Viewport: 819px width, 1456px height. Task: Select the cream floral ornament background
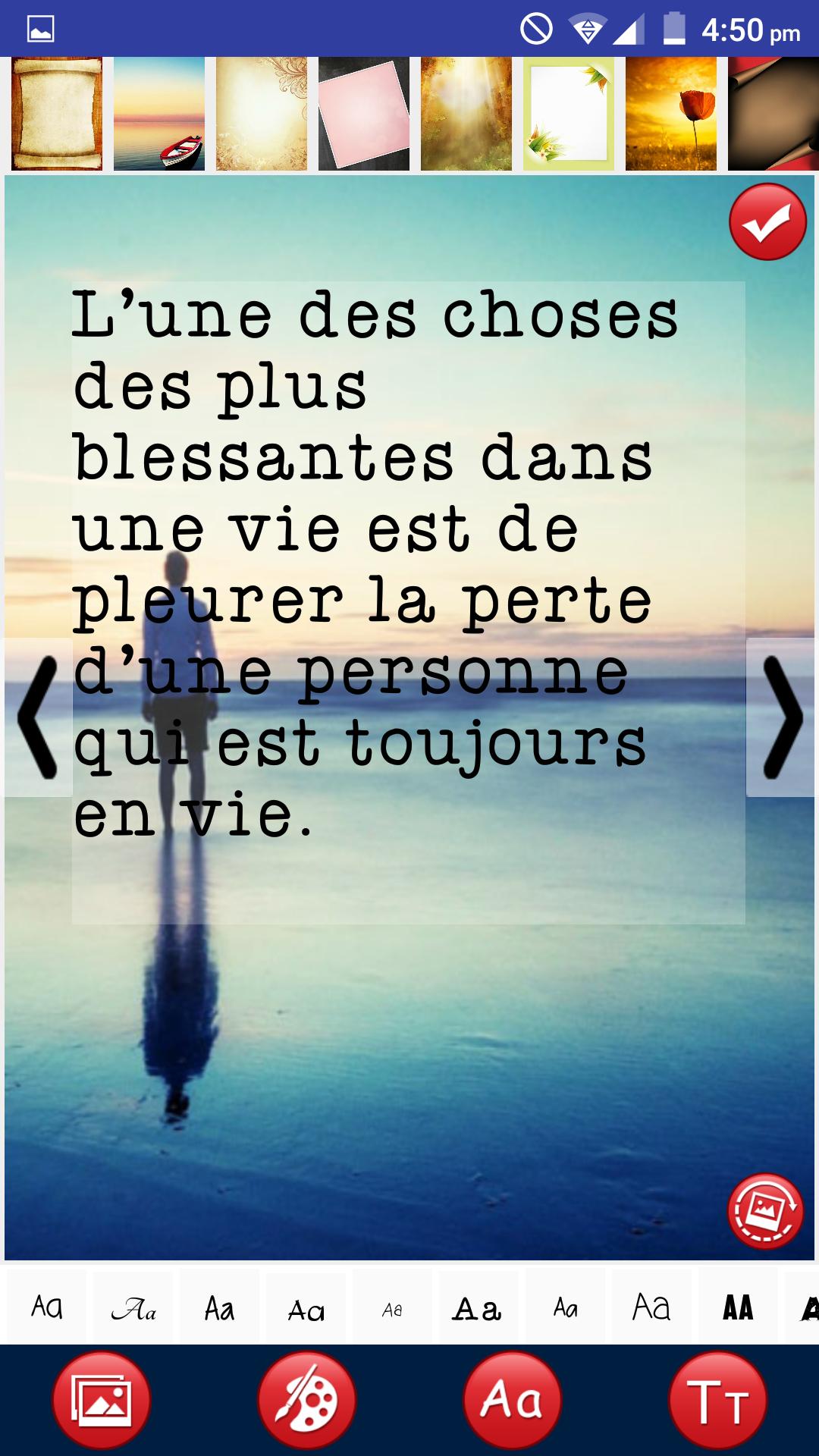click(262, 114)
